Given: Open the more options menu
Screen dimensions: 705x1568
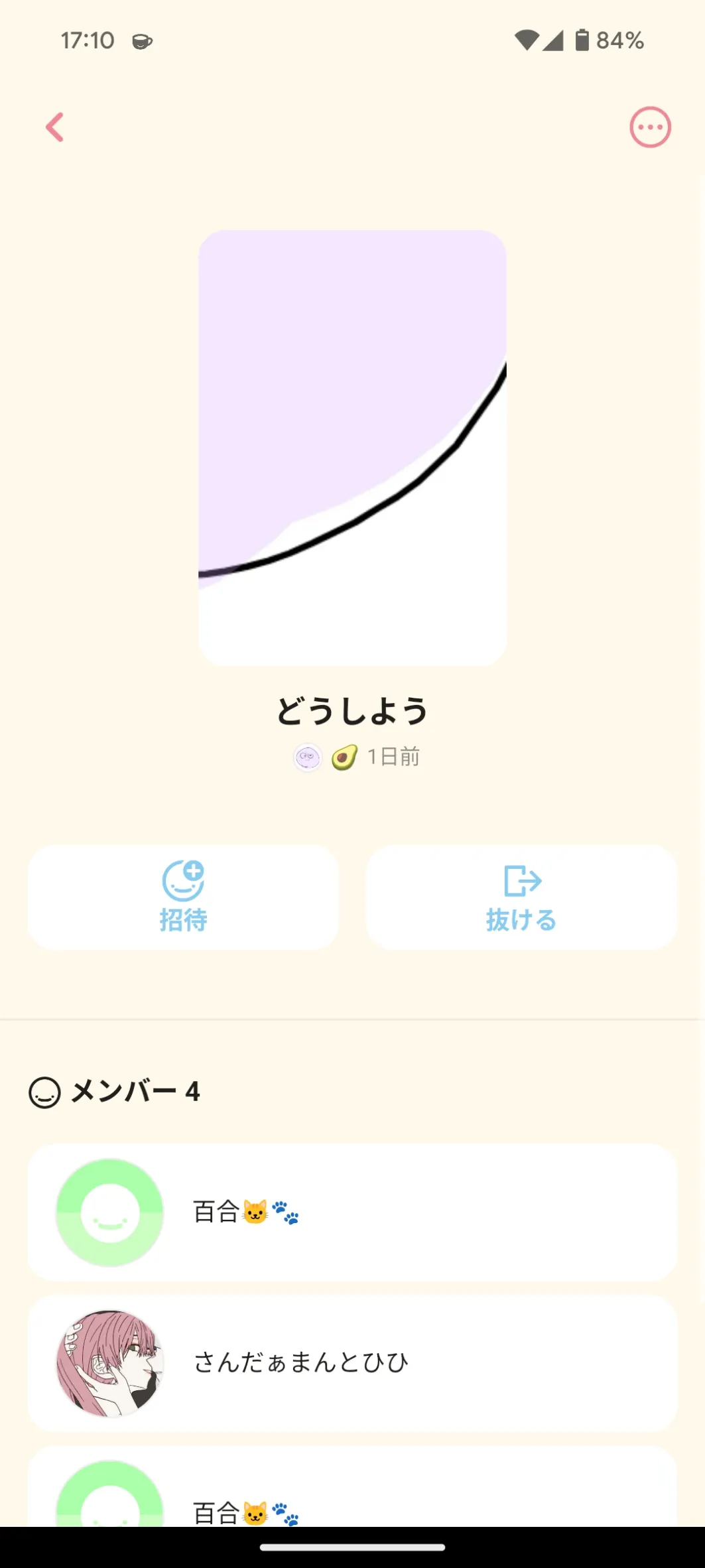Looking at the screenshot, I should tap(650, 127).
